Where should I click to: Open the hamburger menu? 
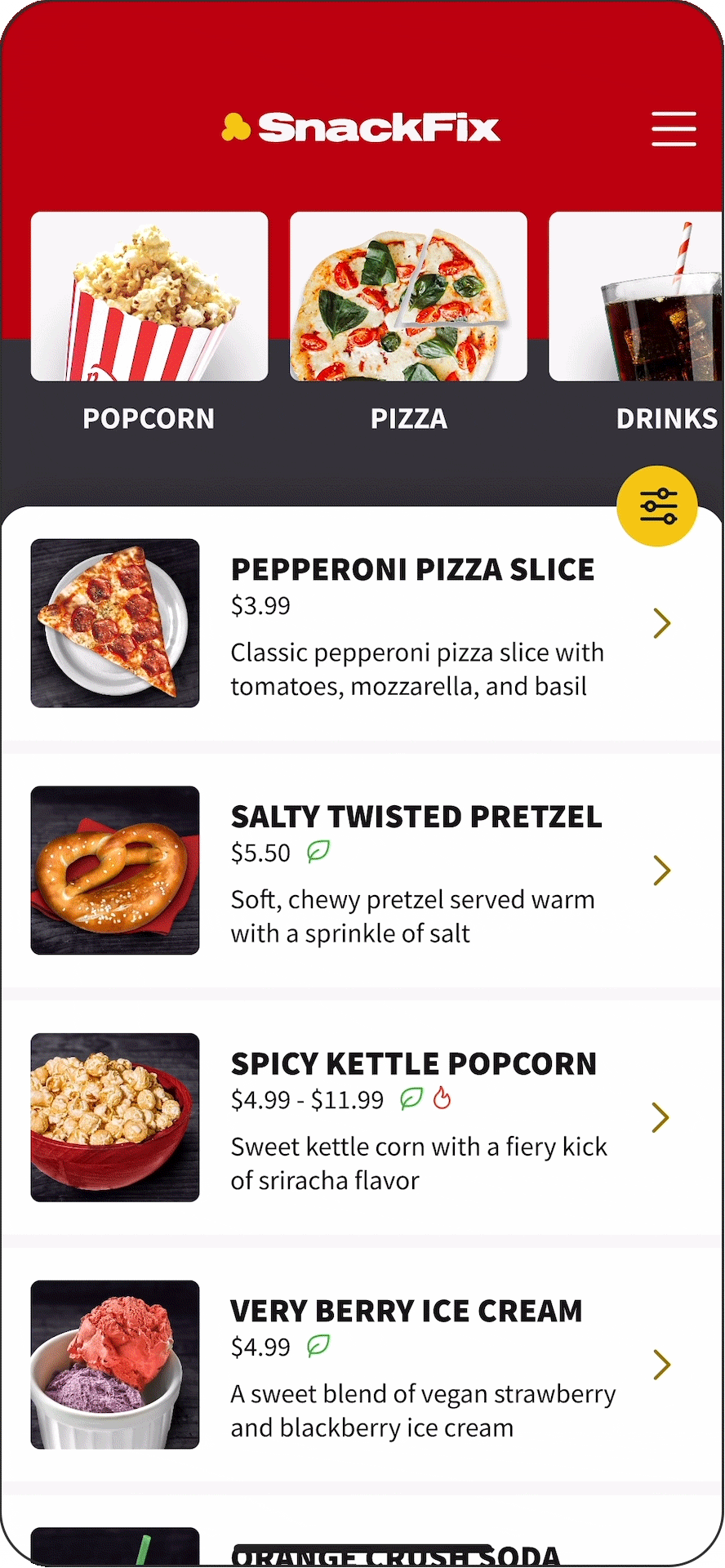674,129
